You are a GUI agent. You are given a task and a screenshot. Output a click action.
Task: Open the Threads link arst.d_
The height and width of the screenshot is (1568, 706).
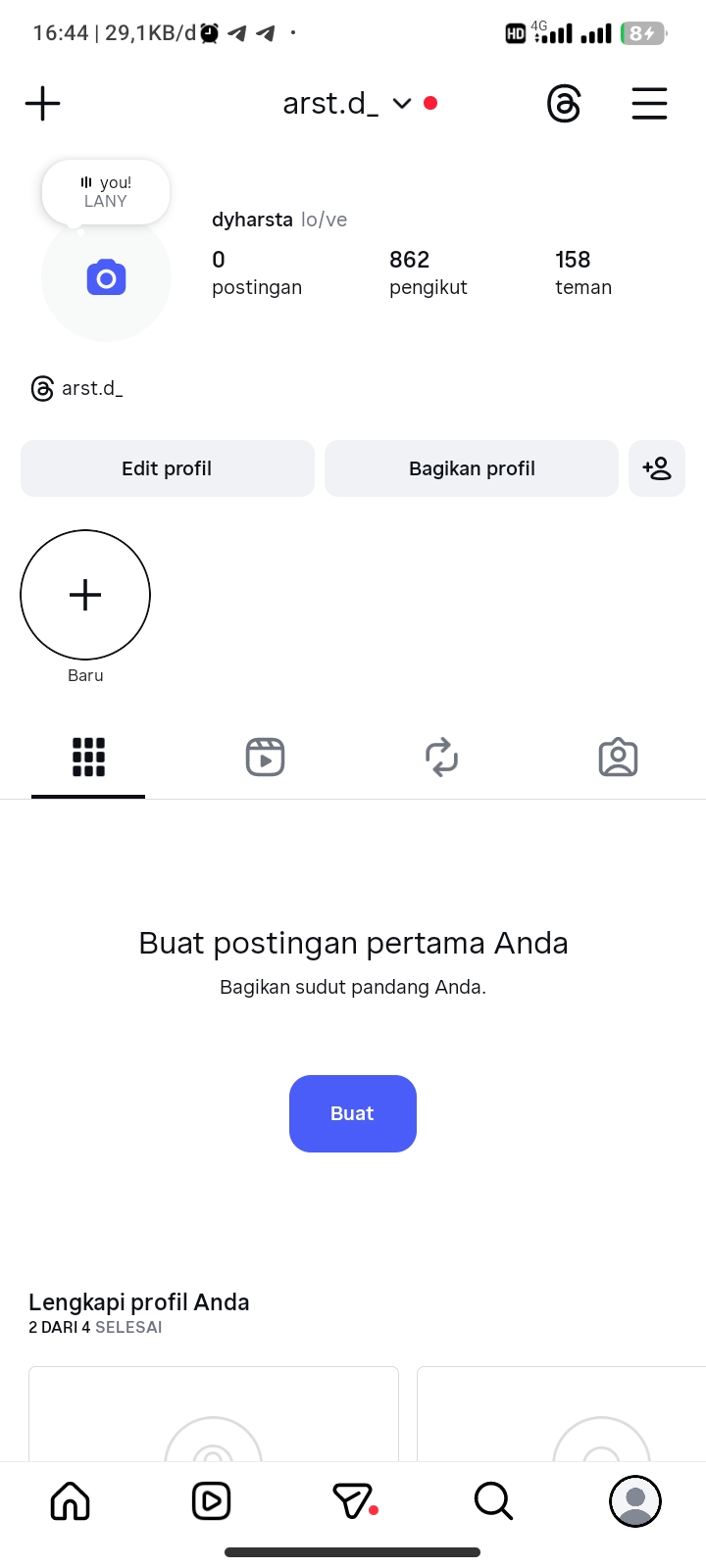point(78,388)
